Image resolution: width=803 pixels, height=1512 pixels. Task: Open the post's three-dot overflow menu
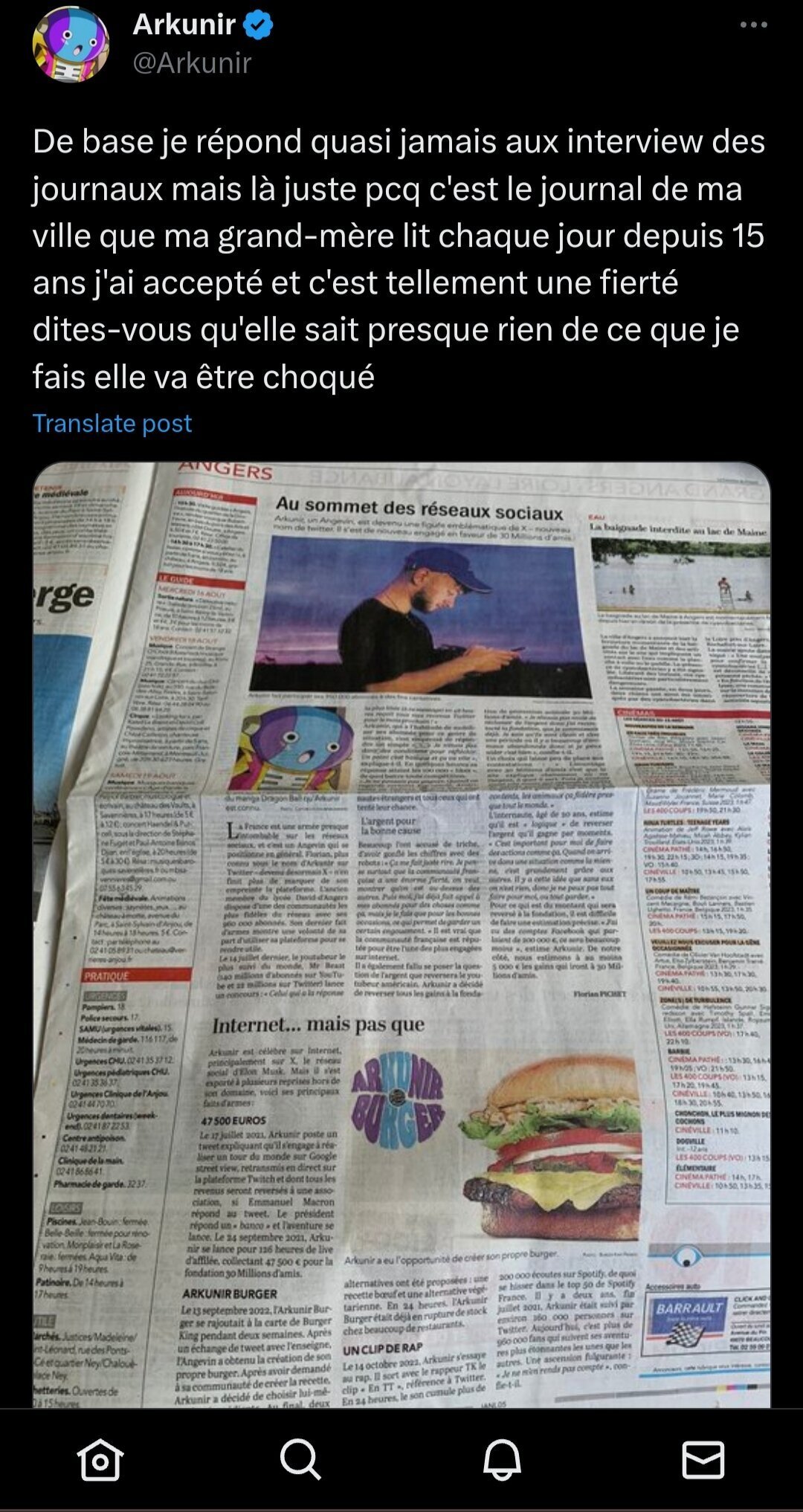(x=753, y=25)
